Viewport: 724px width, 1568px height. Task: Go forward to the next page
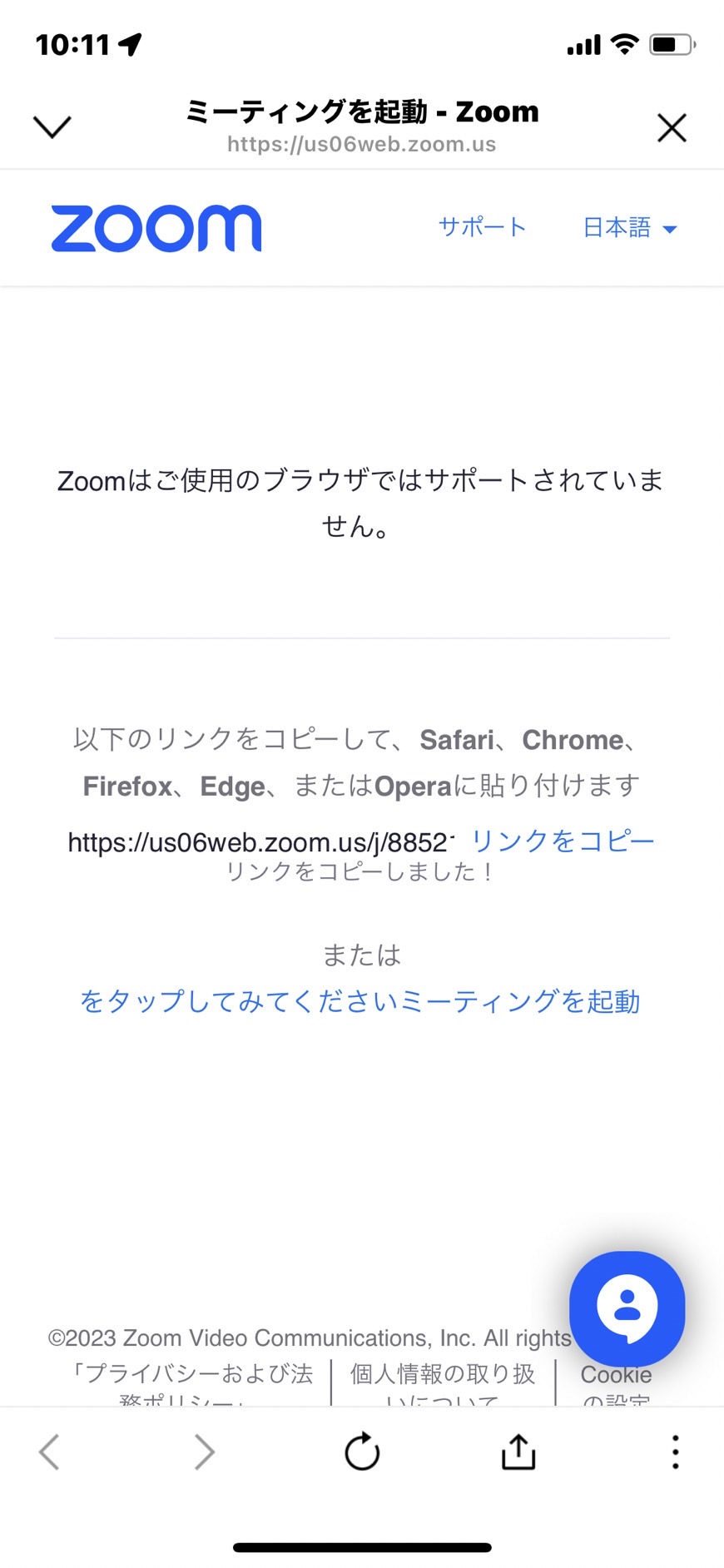click(204, 1452)
